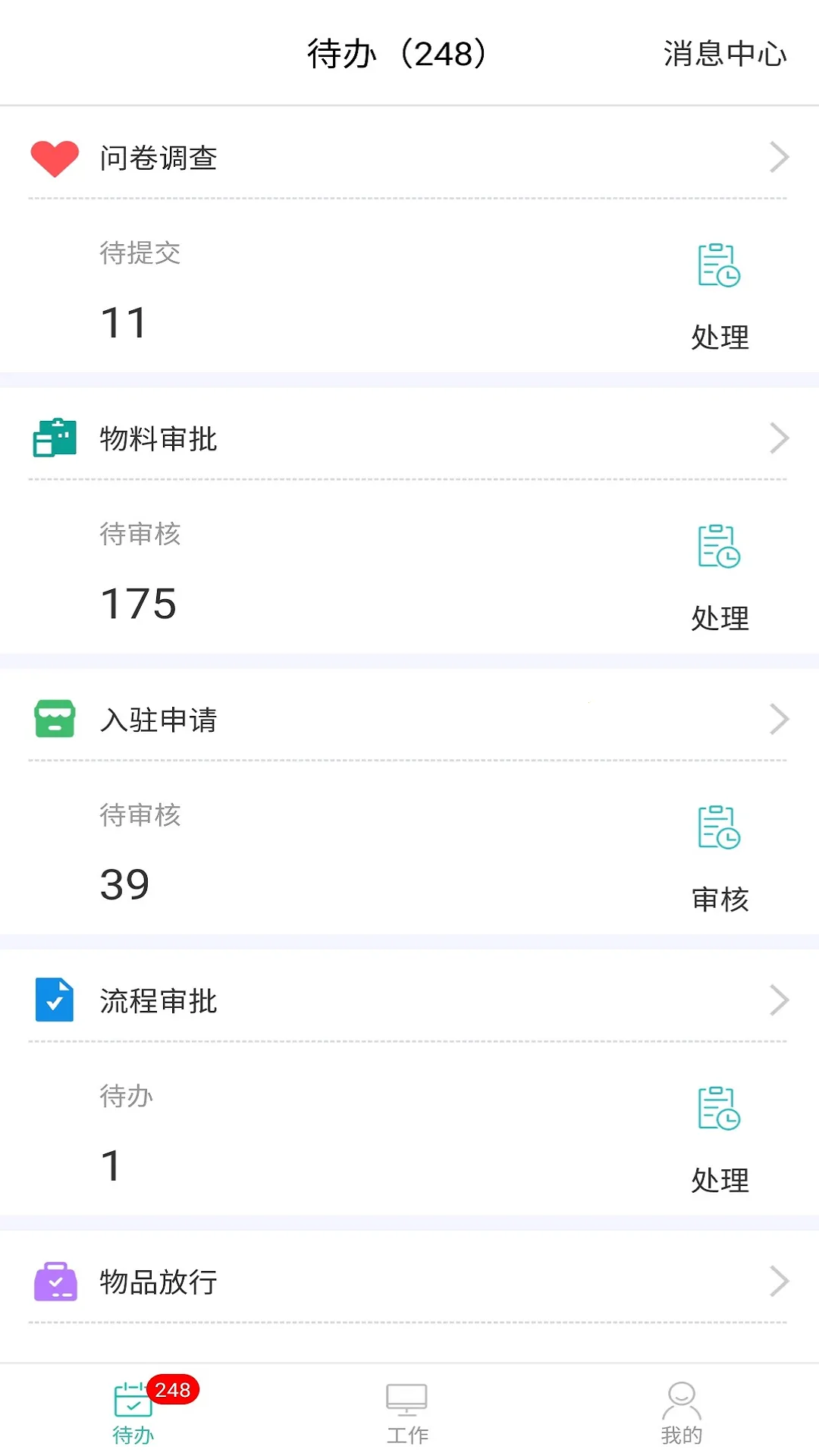Click the 待提交 count showing 11
The width and height of the screenshot is (819, 1456).
click(x=123, y=322)
